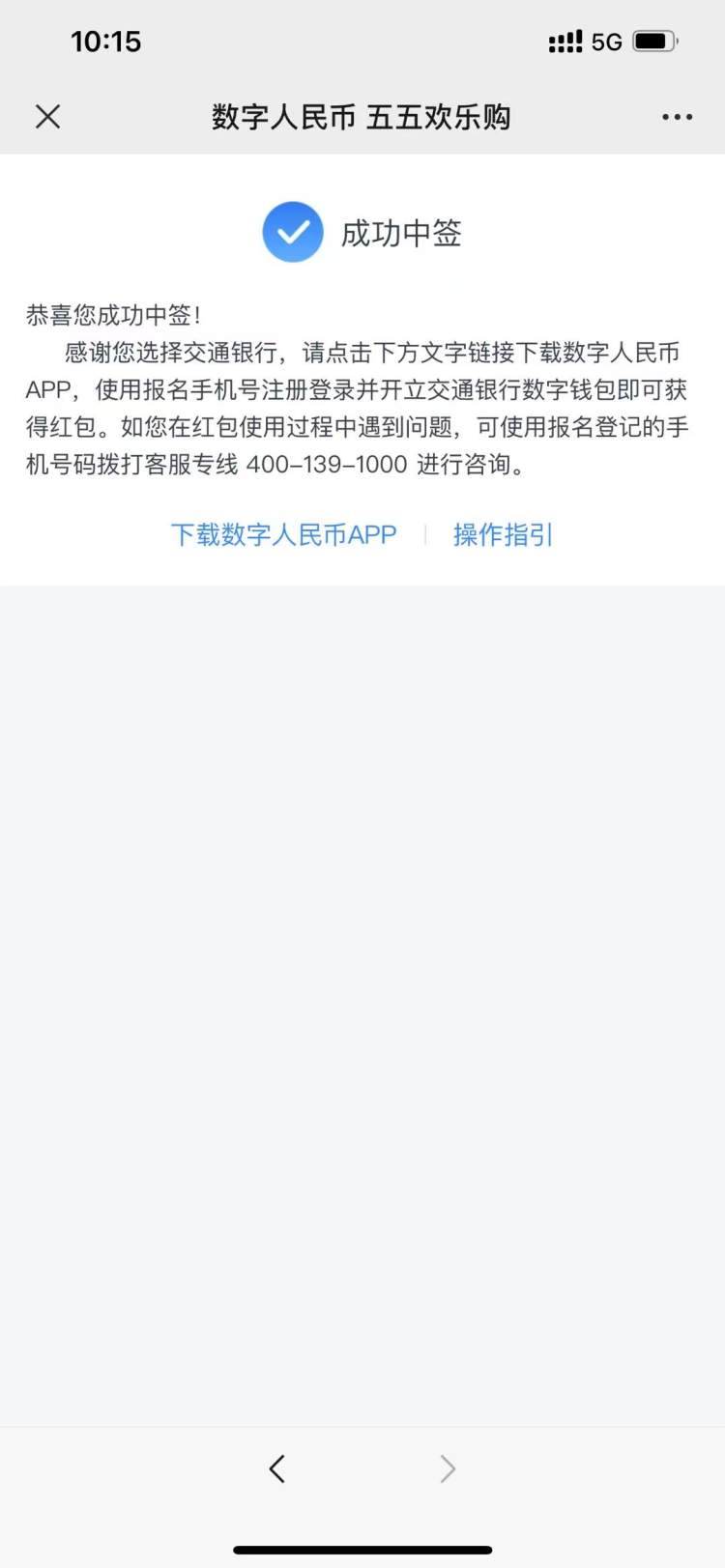Screen dimensions: 725x1568
Task: Open the three-dot overflow menu
Action: [677, 117]
